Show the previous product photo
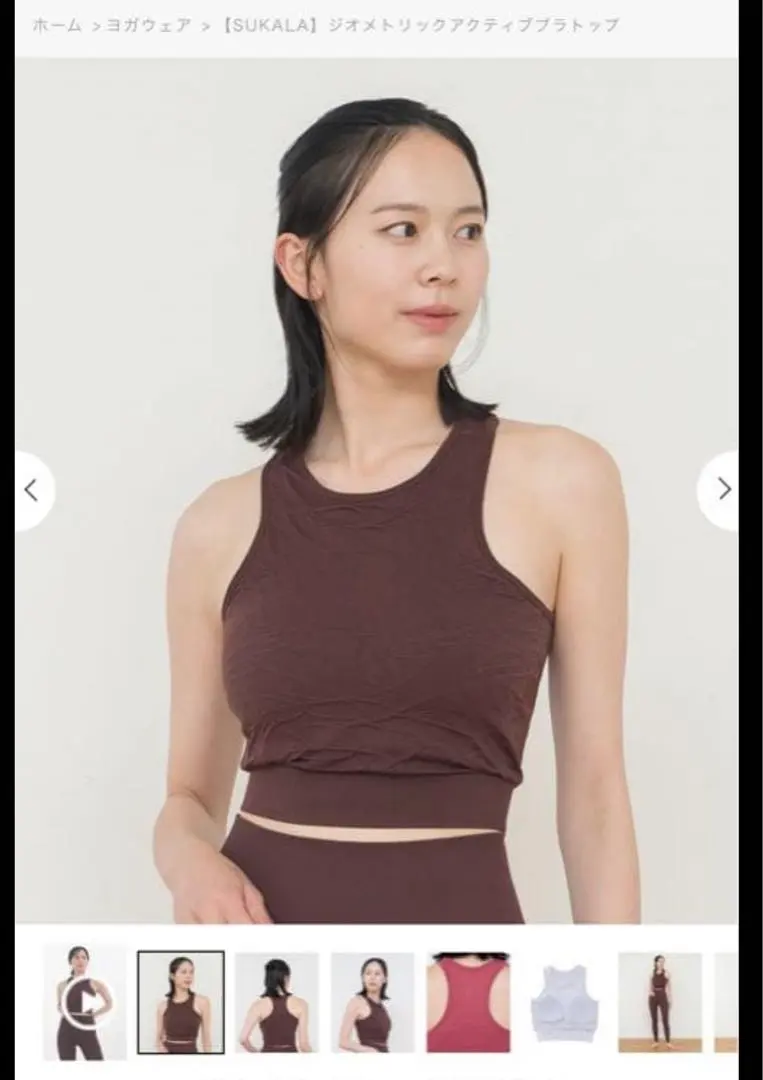This screenshot has height=1080, width=763. pos(32,490)
